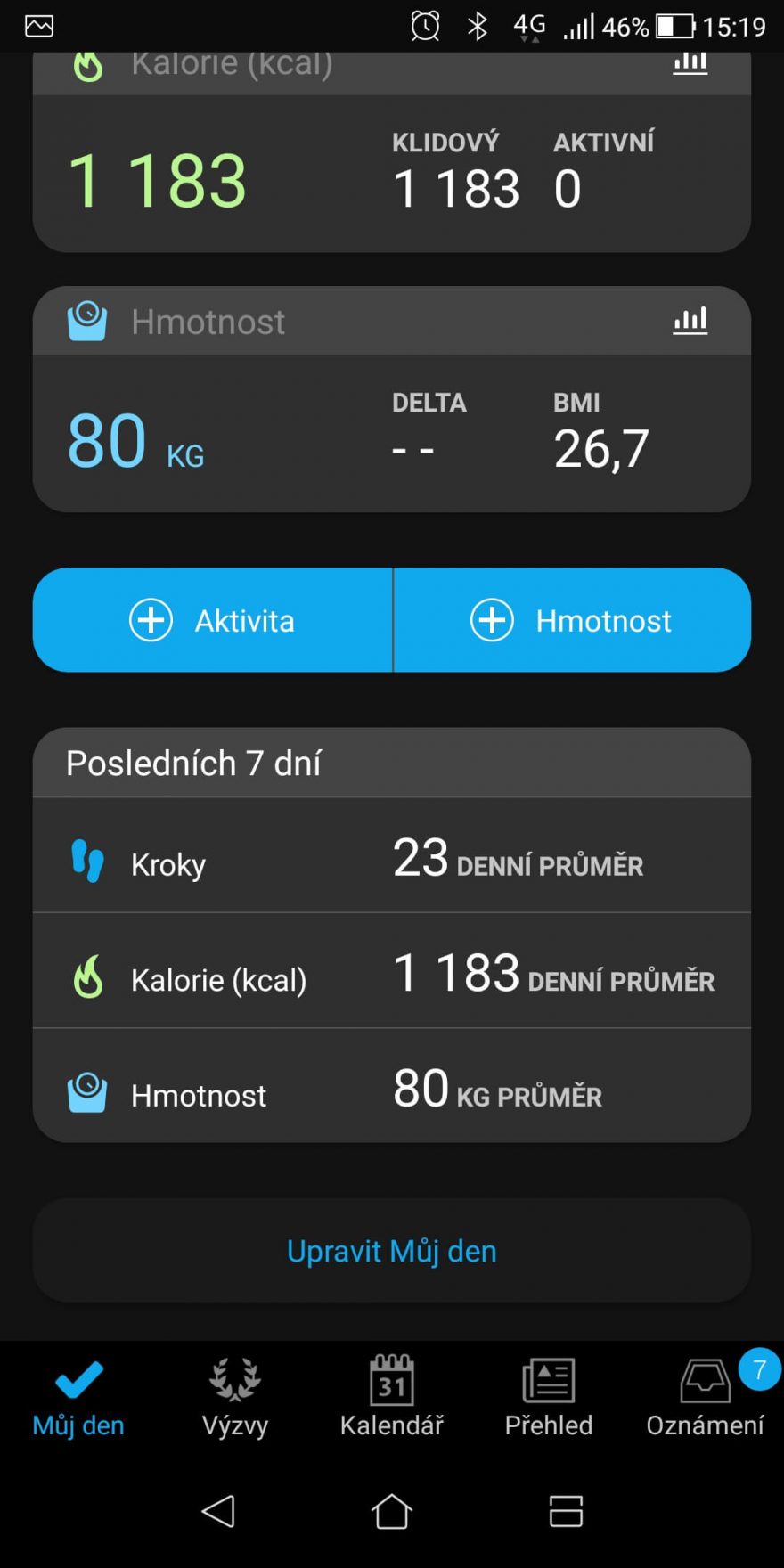Add a new Aktivita entry
Viewport: 784px width, 1568px height.
[x=213, y=620]
